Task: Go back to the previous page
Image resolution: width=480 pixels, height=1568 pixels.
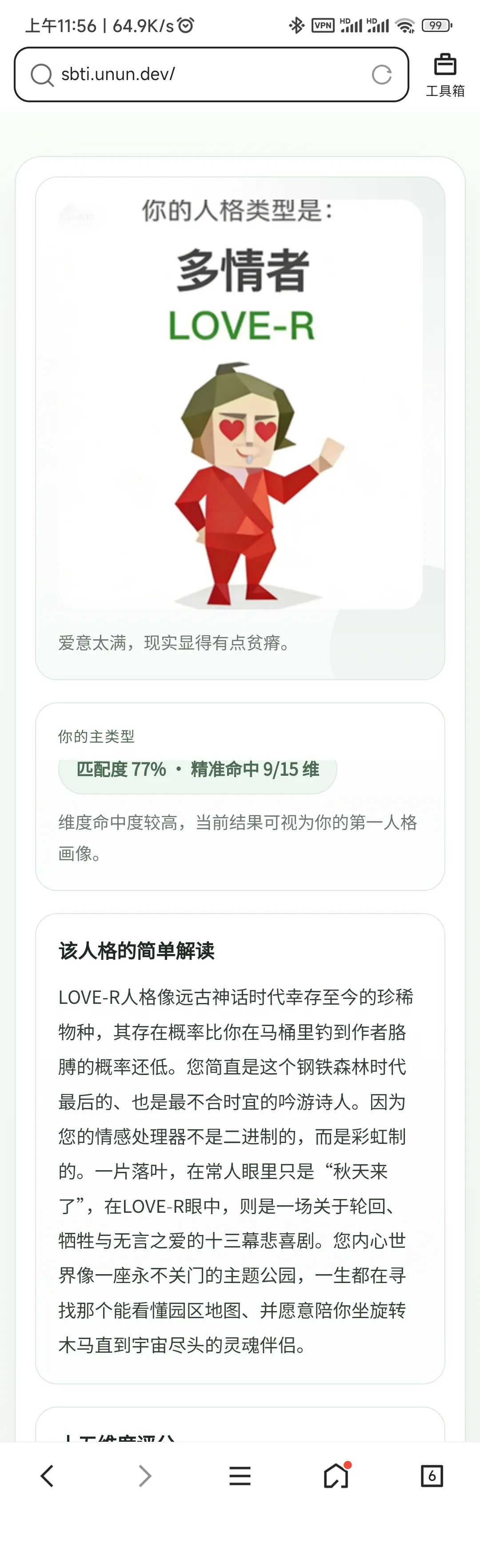Action: click(48, 1476)
